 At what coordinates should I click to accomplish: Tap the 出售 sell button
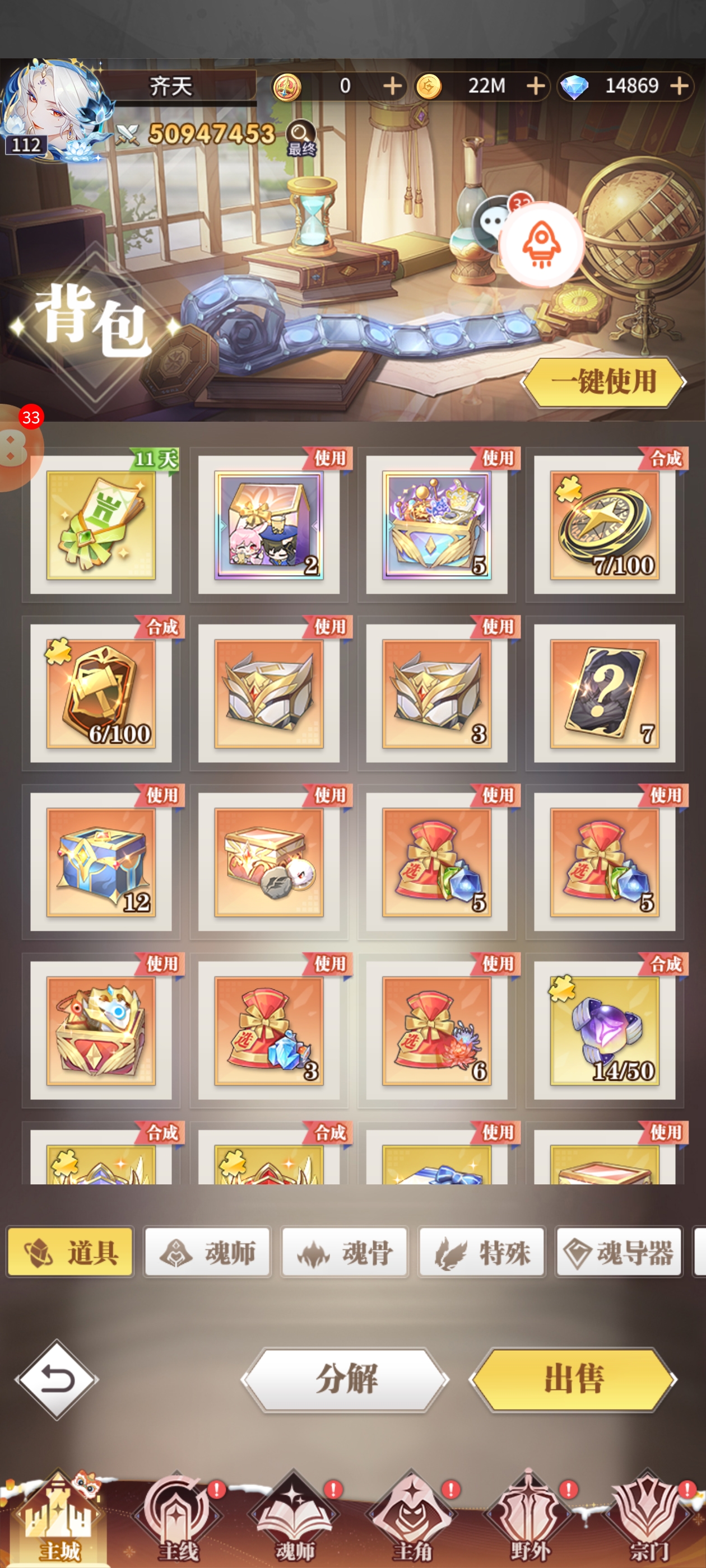(573, 1379)
